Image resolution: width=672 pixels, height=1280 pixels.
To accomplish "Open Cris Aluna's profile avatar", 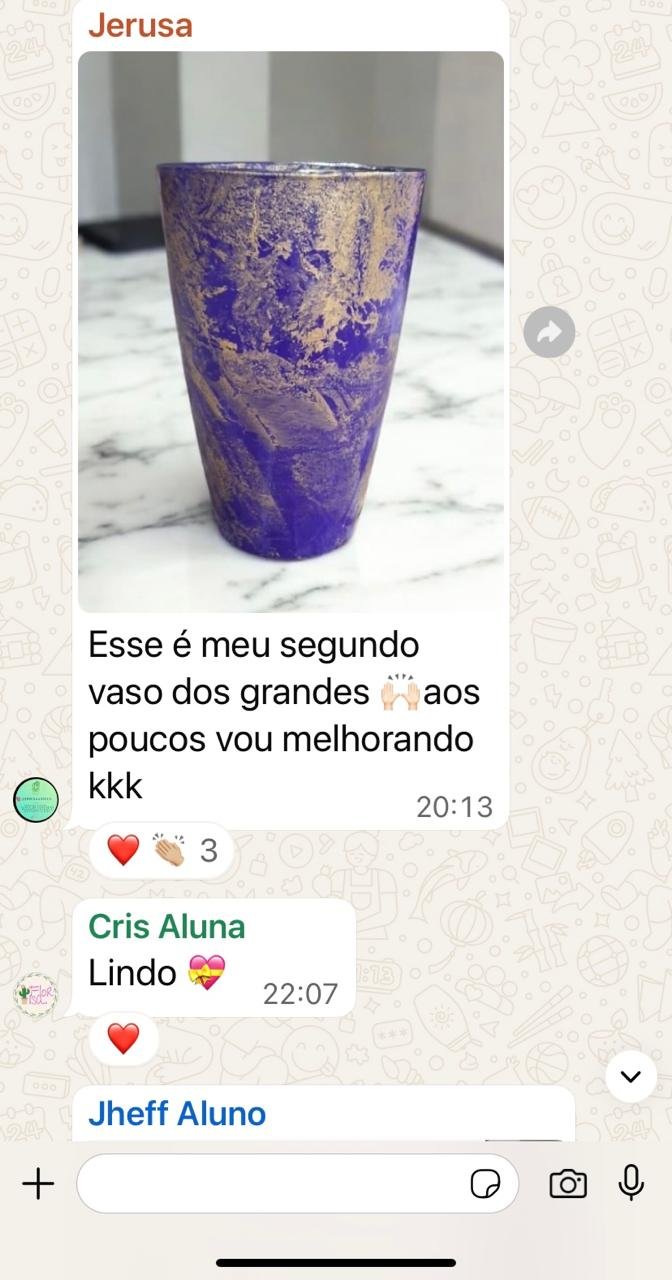I will [36, 994].
